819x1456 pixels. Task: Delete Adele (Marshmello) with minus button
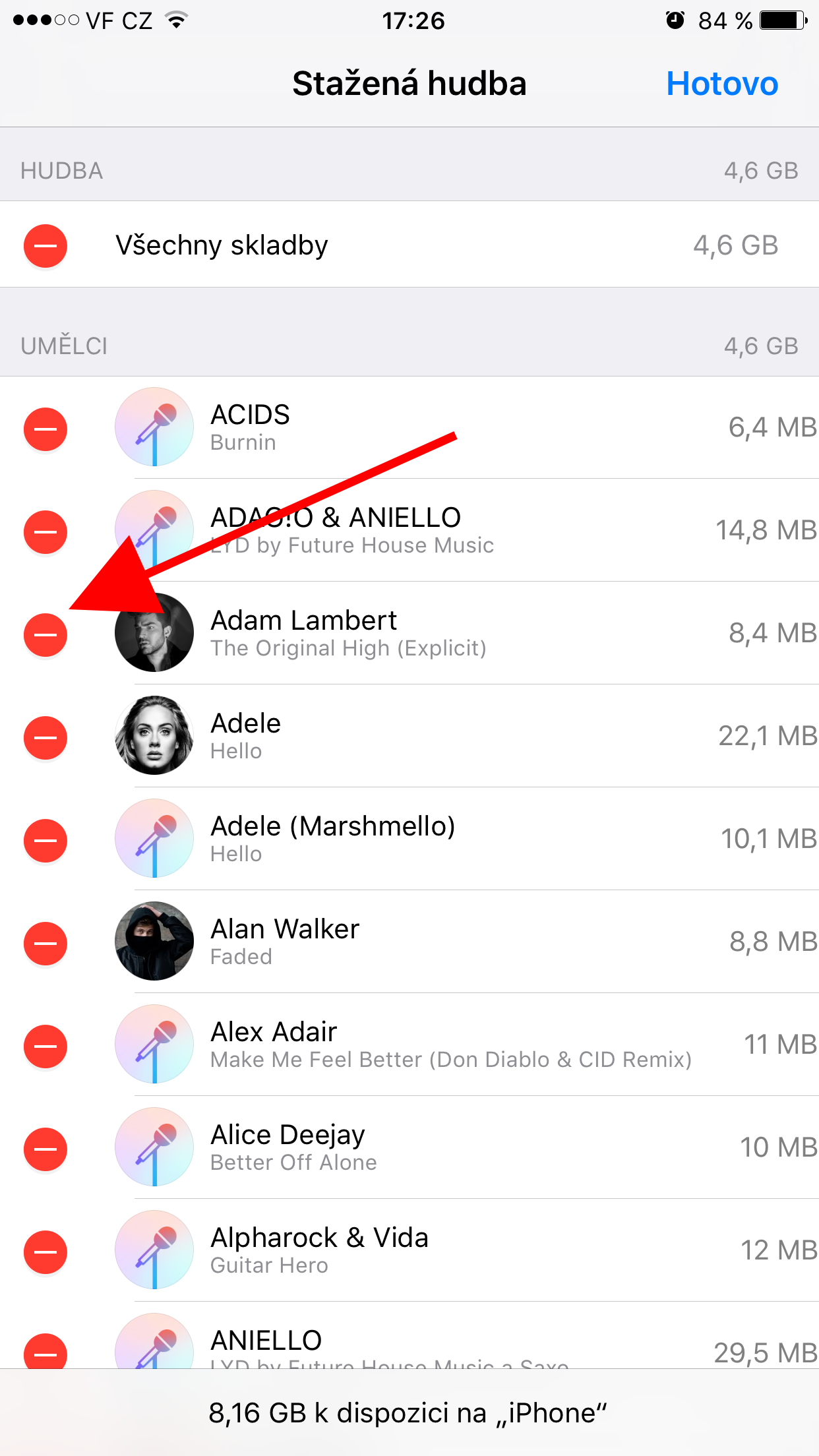tap(45, 841)
